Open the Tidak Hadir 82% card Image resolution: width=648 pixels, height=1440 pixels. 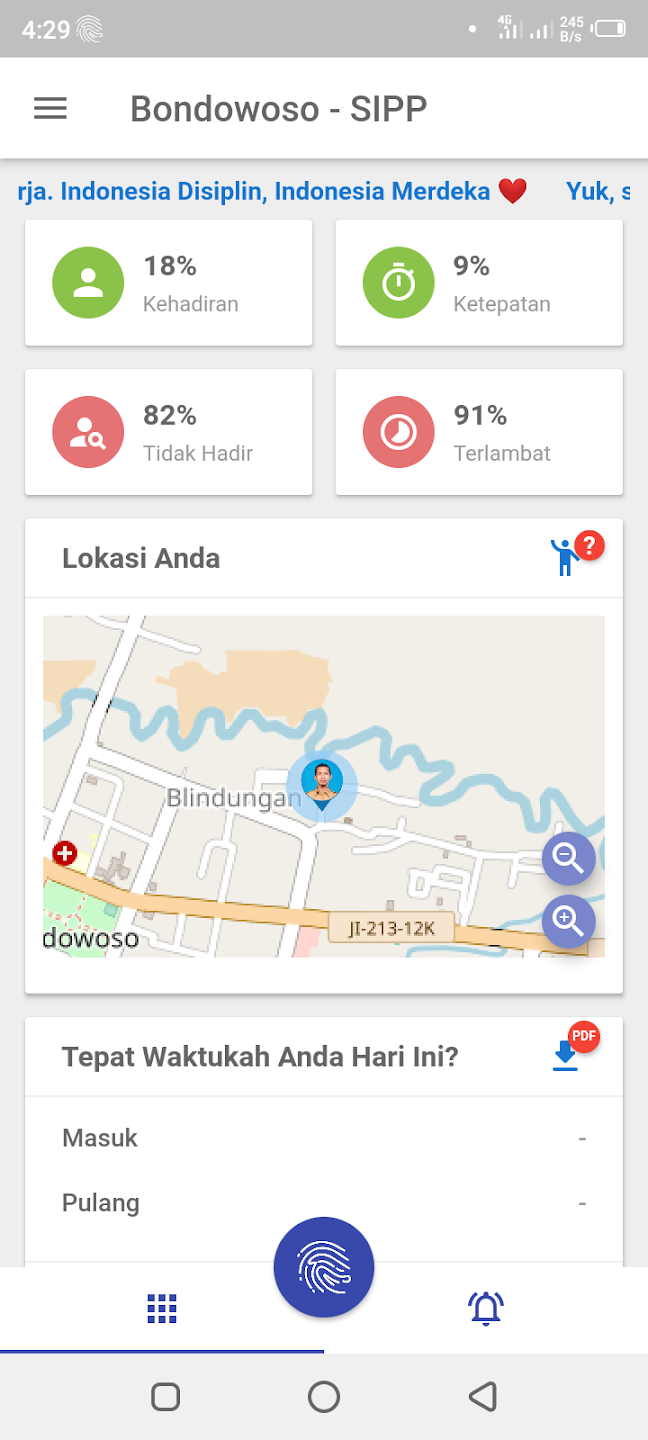168,432
